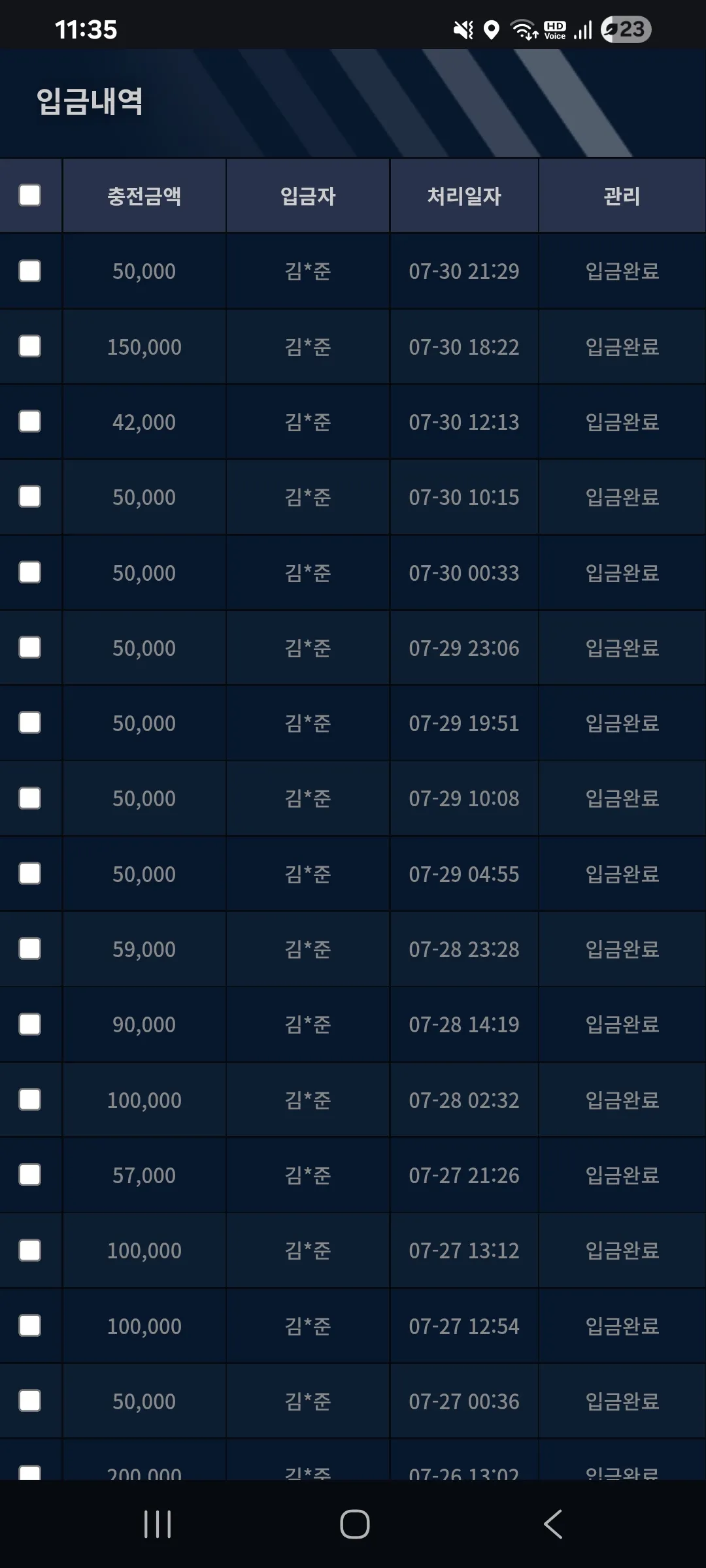Tick the checkbox for the 07-29 19:51 row
Screen dimensions: 706x1568
click(x=30, y=723)
